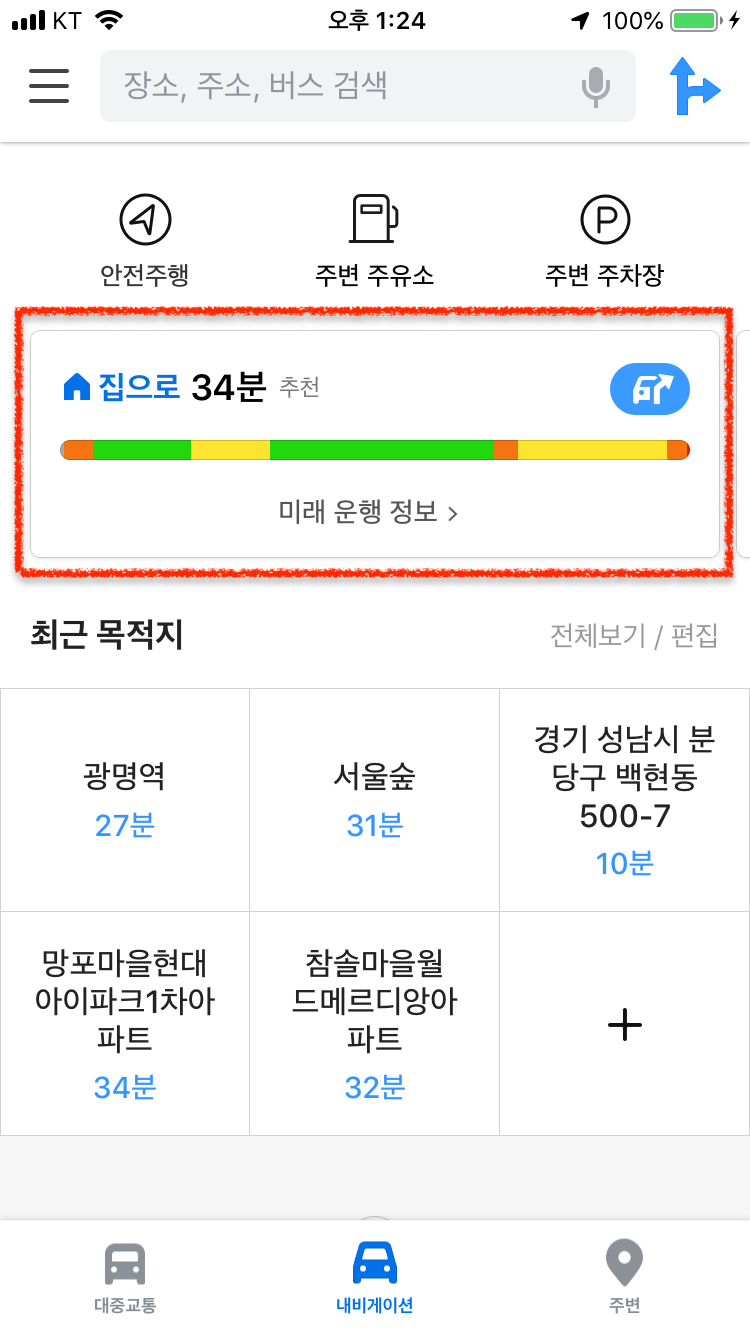Viewport: 750px width, 1334px height.
Task: Switch to the 대중교통 tab
Action: (x=125, y=1277)
